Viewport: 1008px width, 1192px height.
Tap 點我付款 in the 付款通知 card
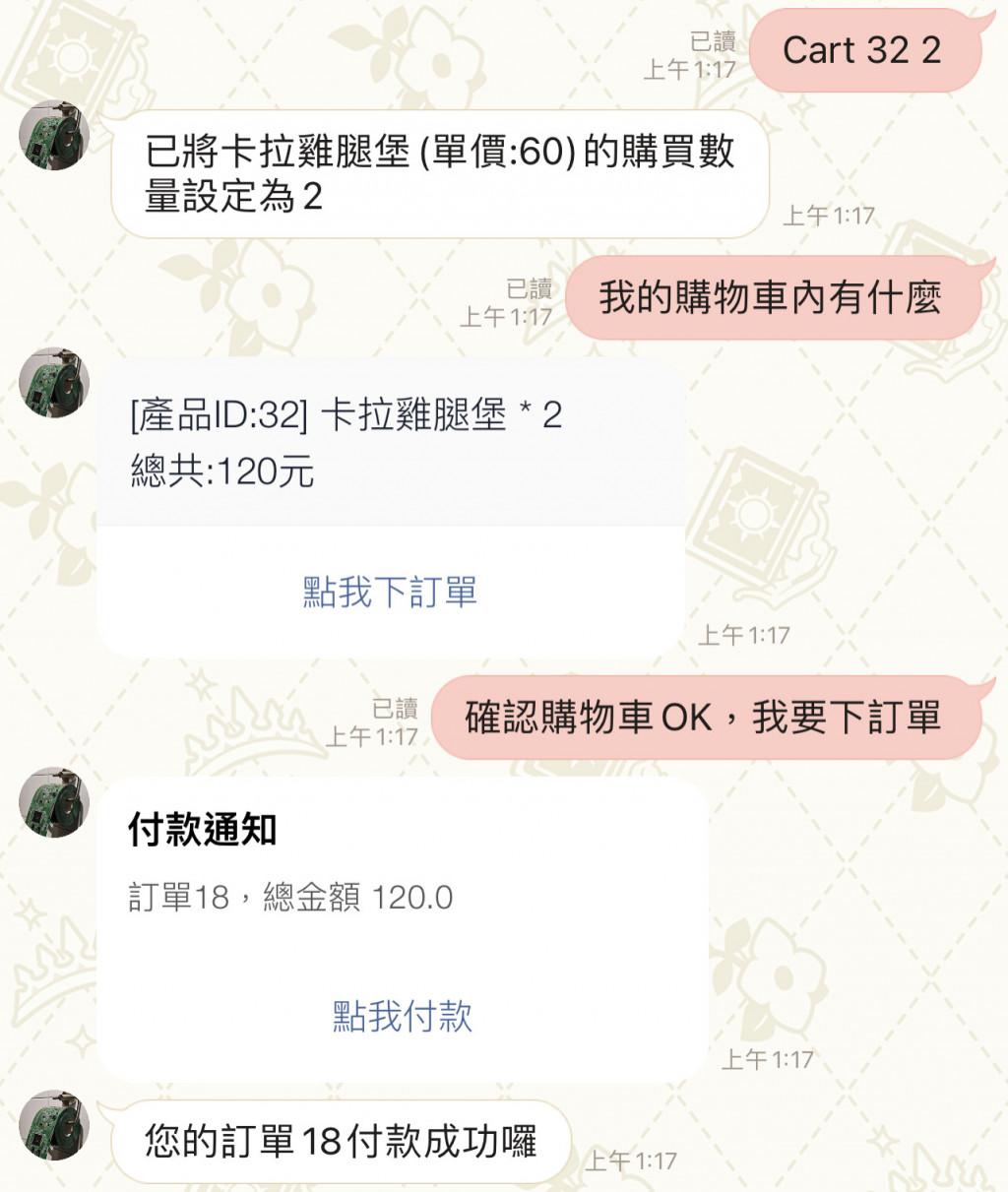tap(403, 1016)
